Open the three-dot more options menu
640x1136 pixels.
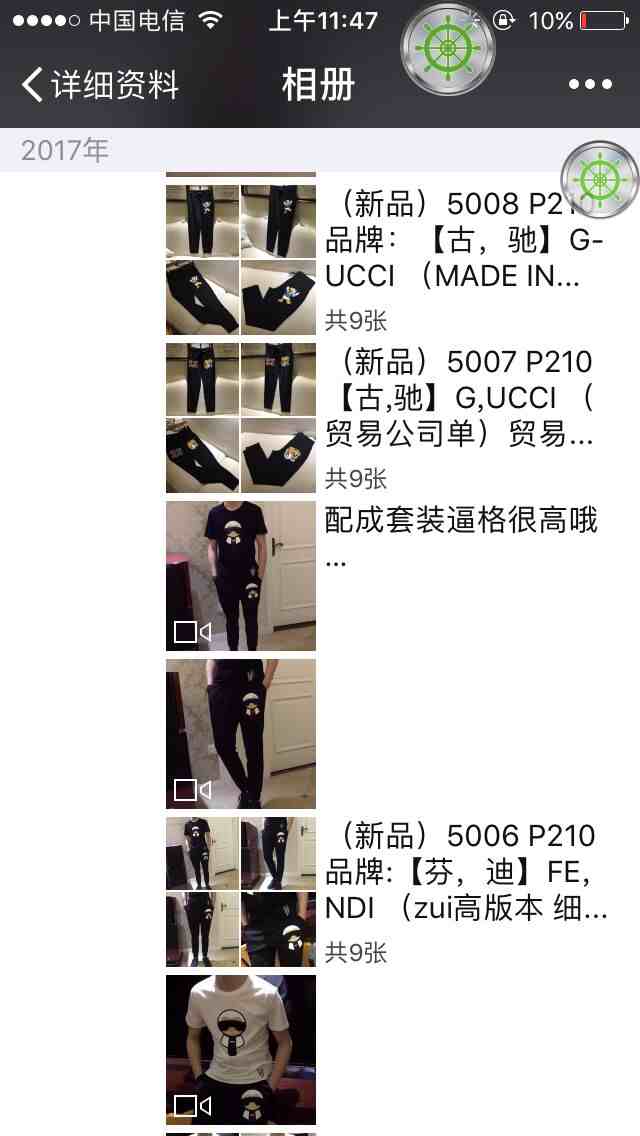point(590,84)
